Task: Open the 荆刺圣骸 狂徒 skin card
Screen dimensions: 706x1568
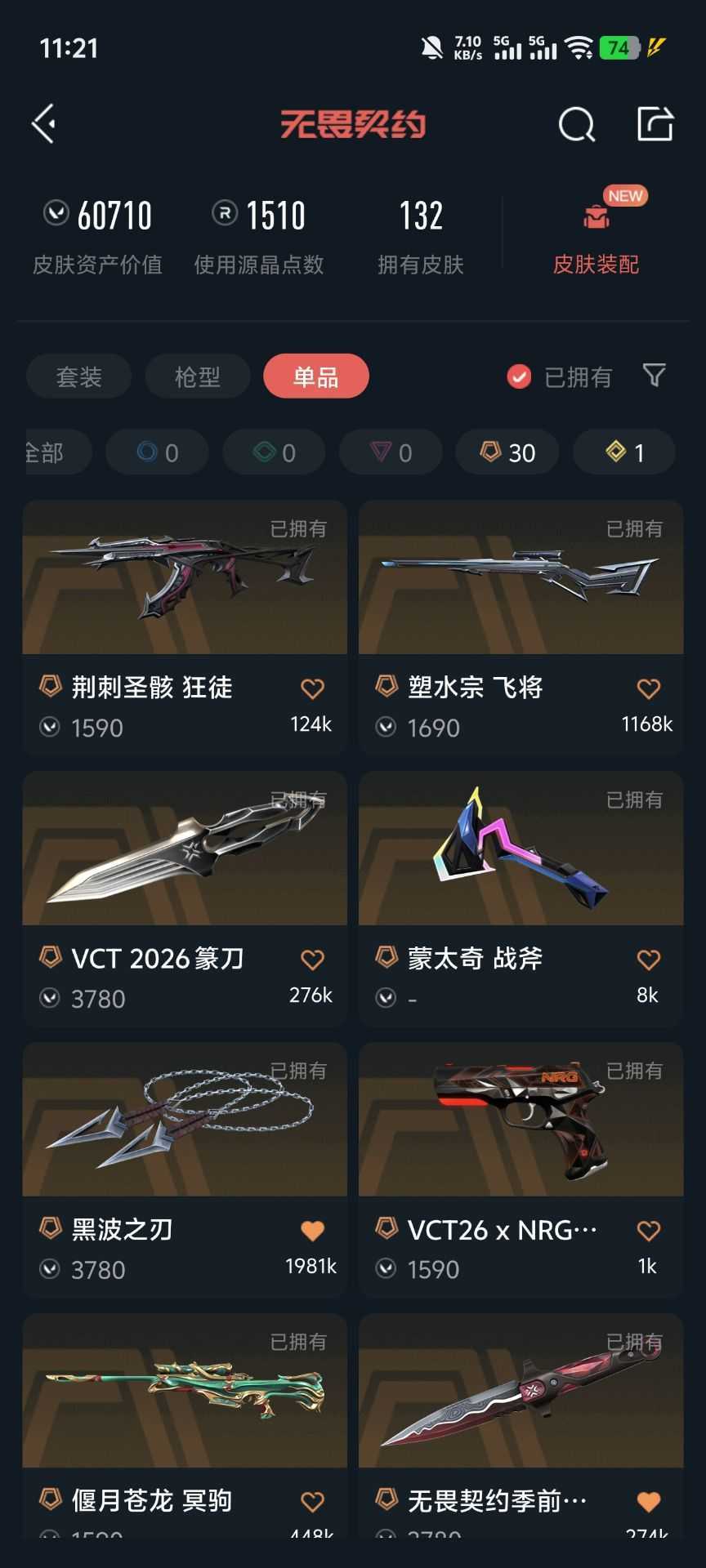Action: pos(185,627)
